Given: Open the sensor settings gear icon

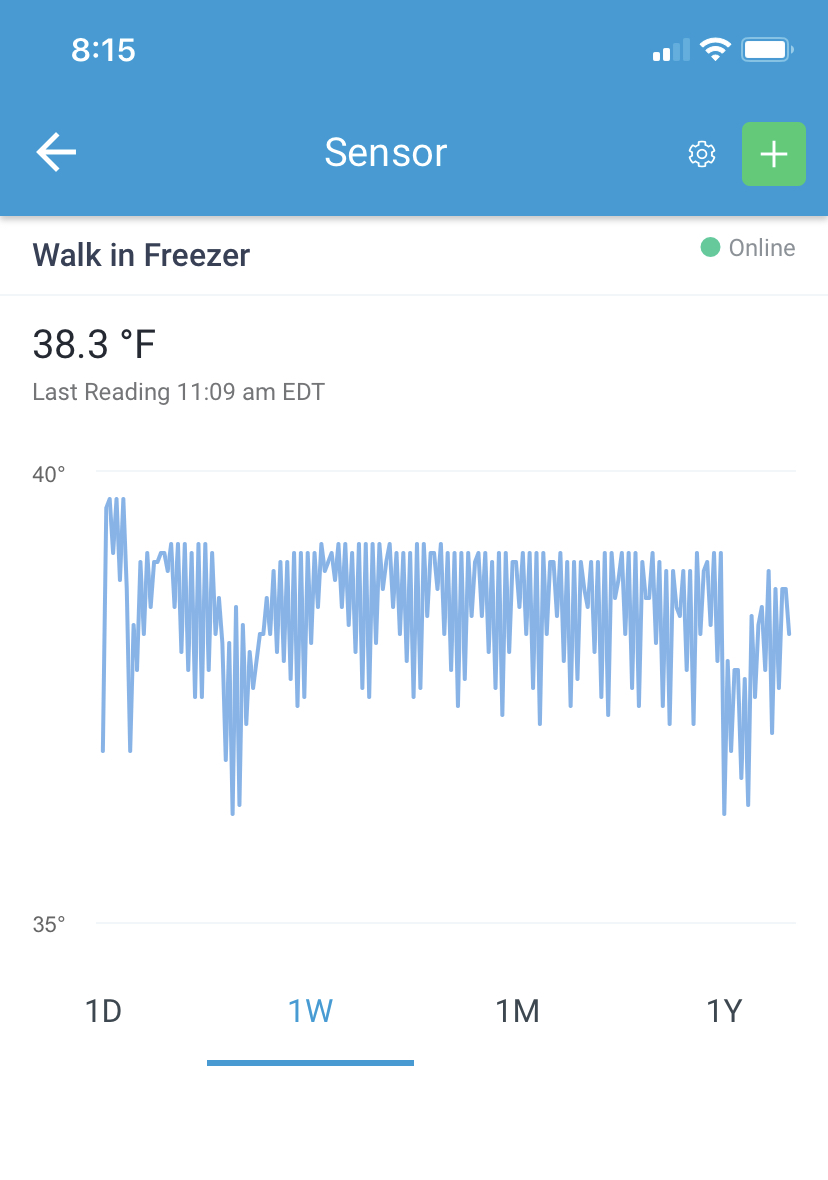Looking at the screenshot, I should [x=702, y=154].
